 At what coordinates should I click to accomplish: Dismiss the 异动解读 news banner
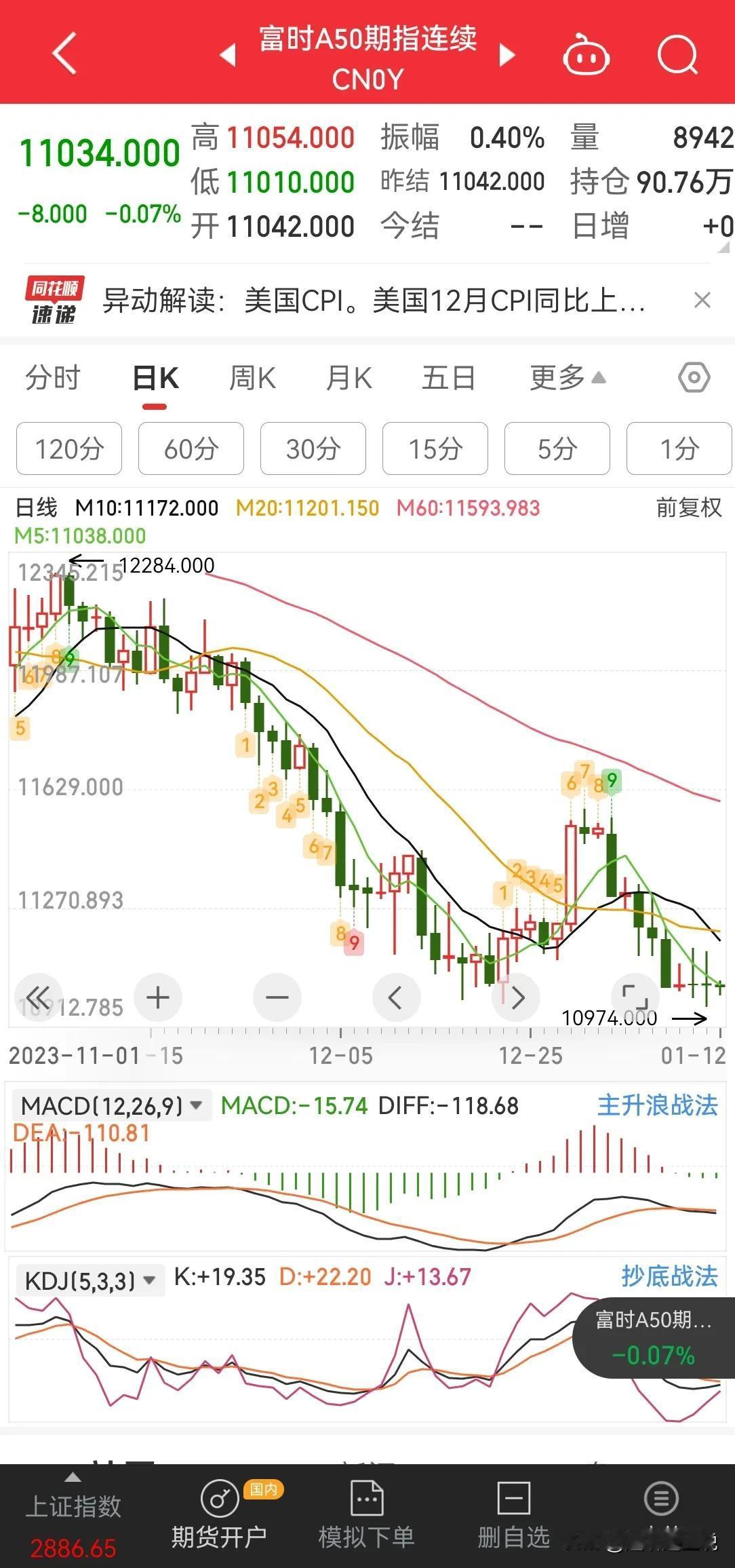702,300
